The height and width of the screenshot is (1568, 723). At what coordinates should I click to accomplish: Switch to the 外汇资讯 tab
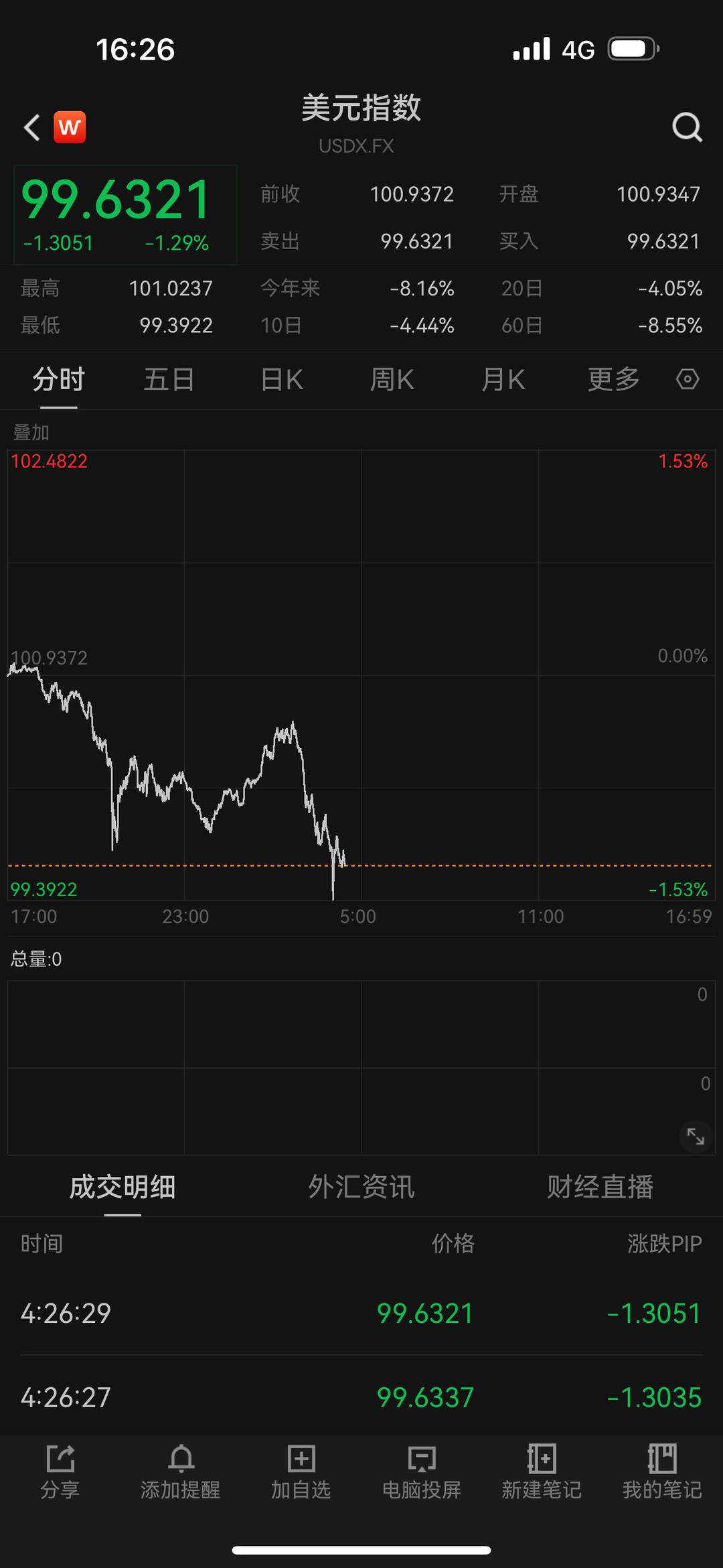(x=361, y=1187)
